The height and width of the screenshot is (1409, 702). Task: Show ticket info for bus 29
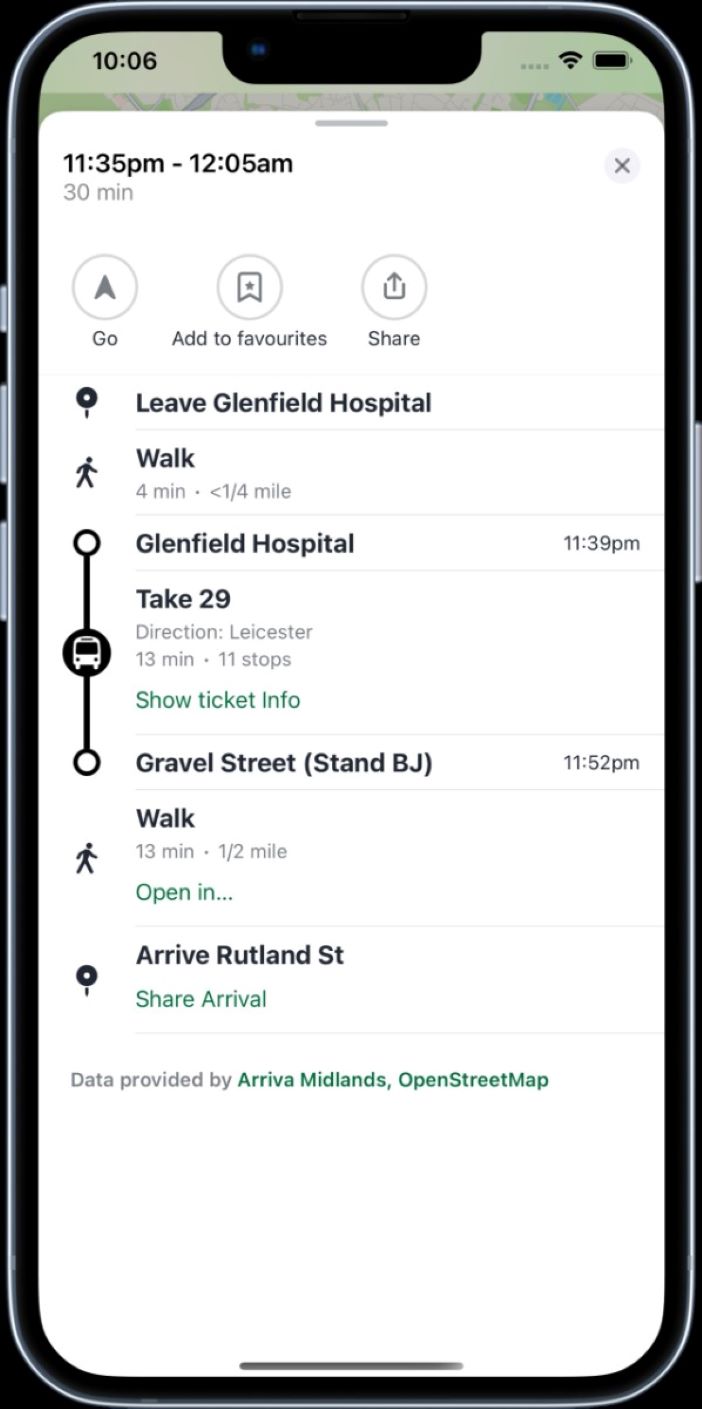[x=218, y=700]
